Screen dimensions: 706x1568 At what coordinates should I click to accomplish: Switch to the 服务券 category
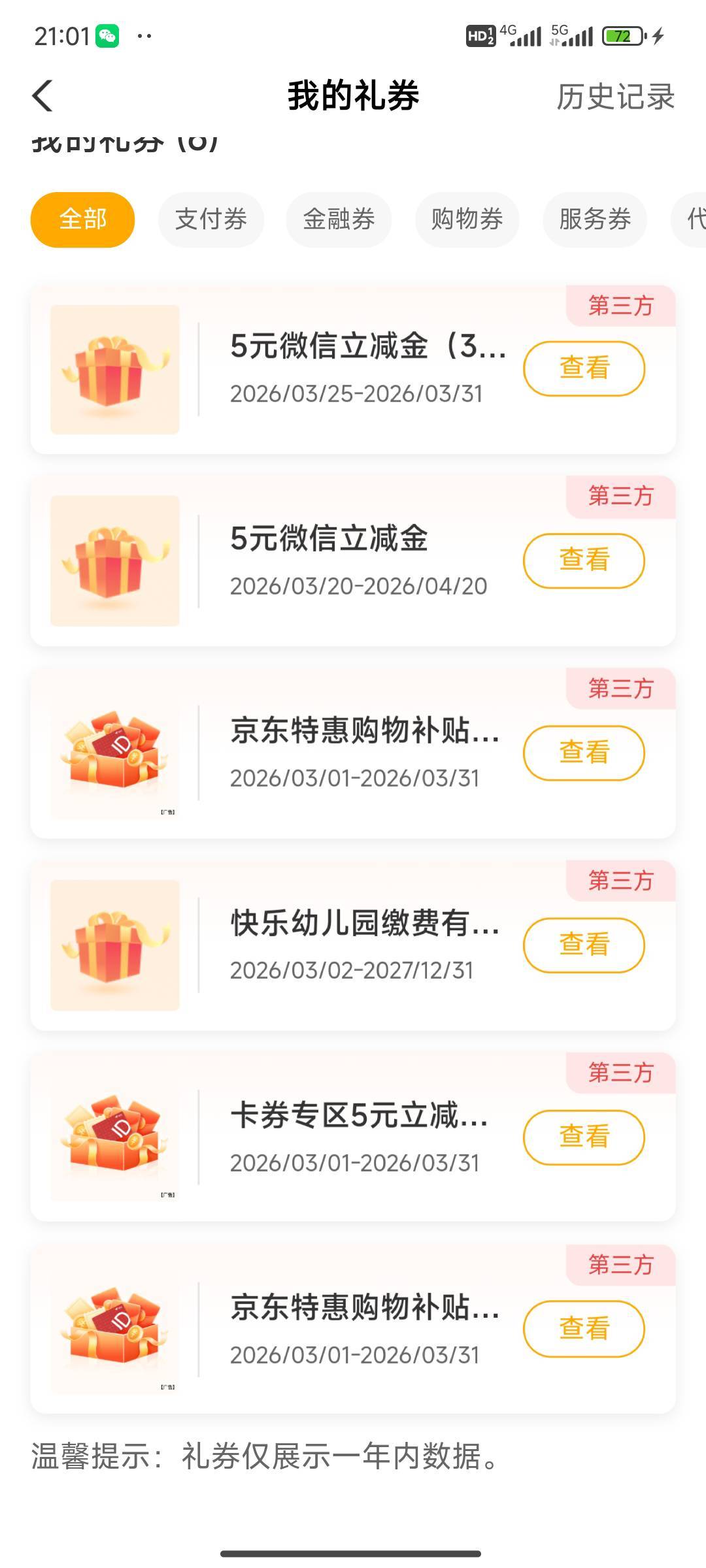point(594,220)
